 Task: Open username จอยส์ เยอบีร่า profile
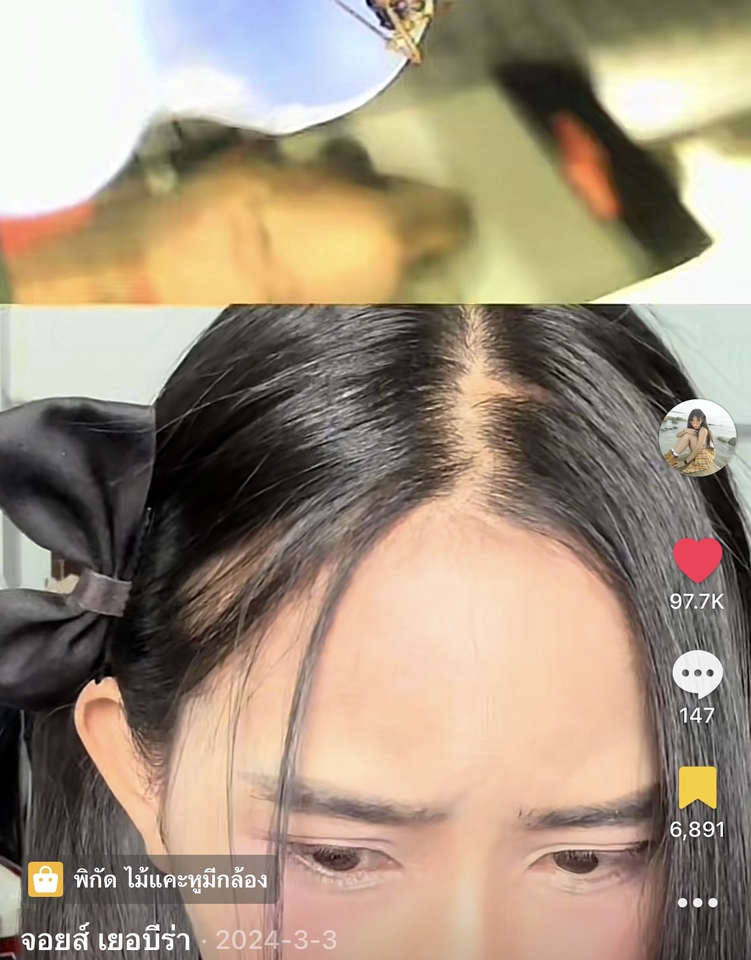[x=105, y=940]
